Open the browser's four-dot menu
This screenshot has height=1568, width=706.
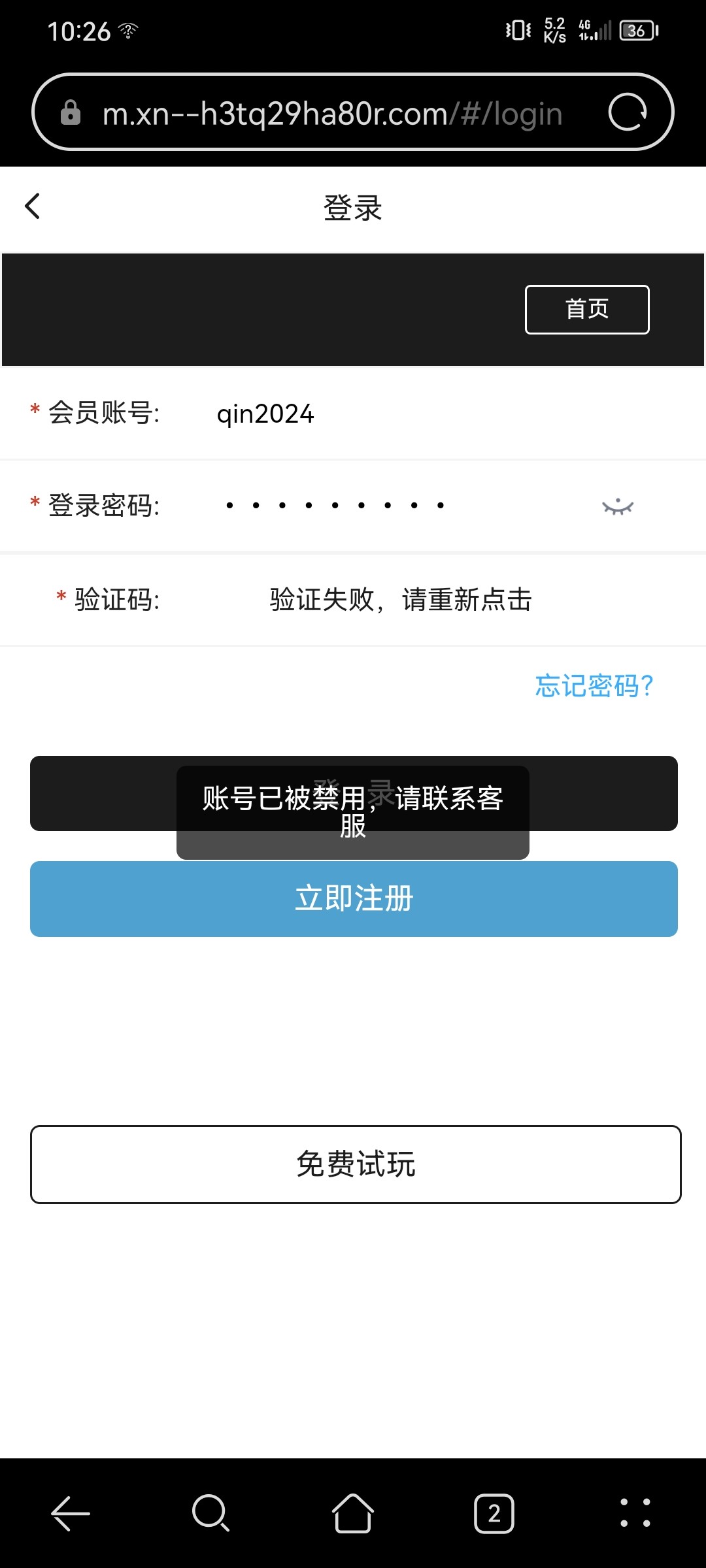point(635,1513)
